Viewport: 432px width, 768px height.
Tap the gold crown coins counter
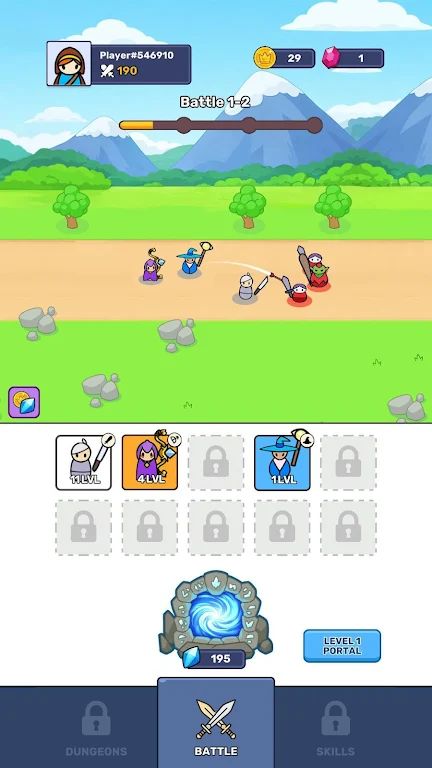284,58
